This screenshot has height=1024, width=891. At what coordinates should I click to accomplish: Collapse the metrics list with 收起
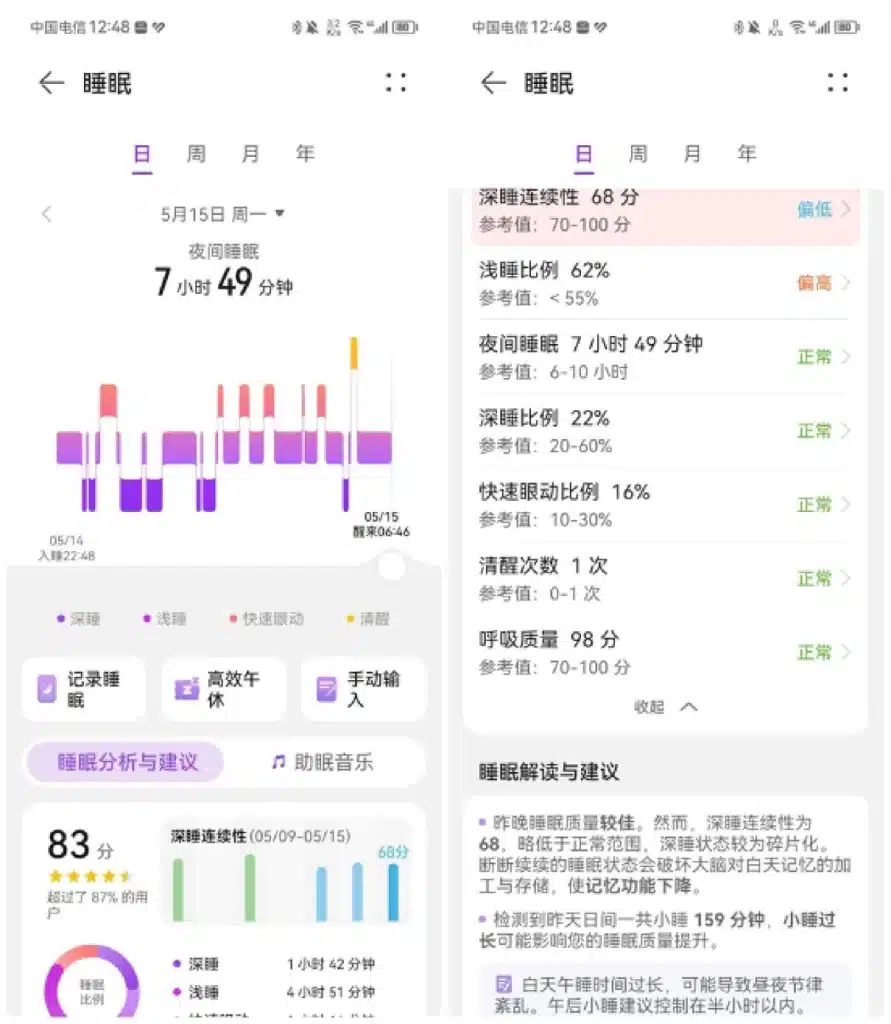(665, 707)
